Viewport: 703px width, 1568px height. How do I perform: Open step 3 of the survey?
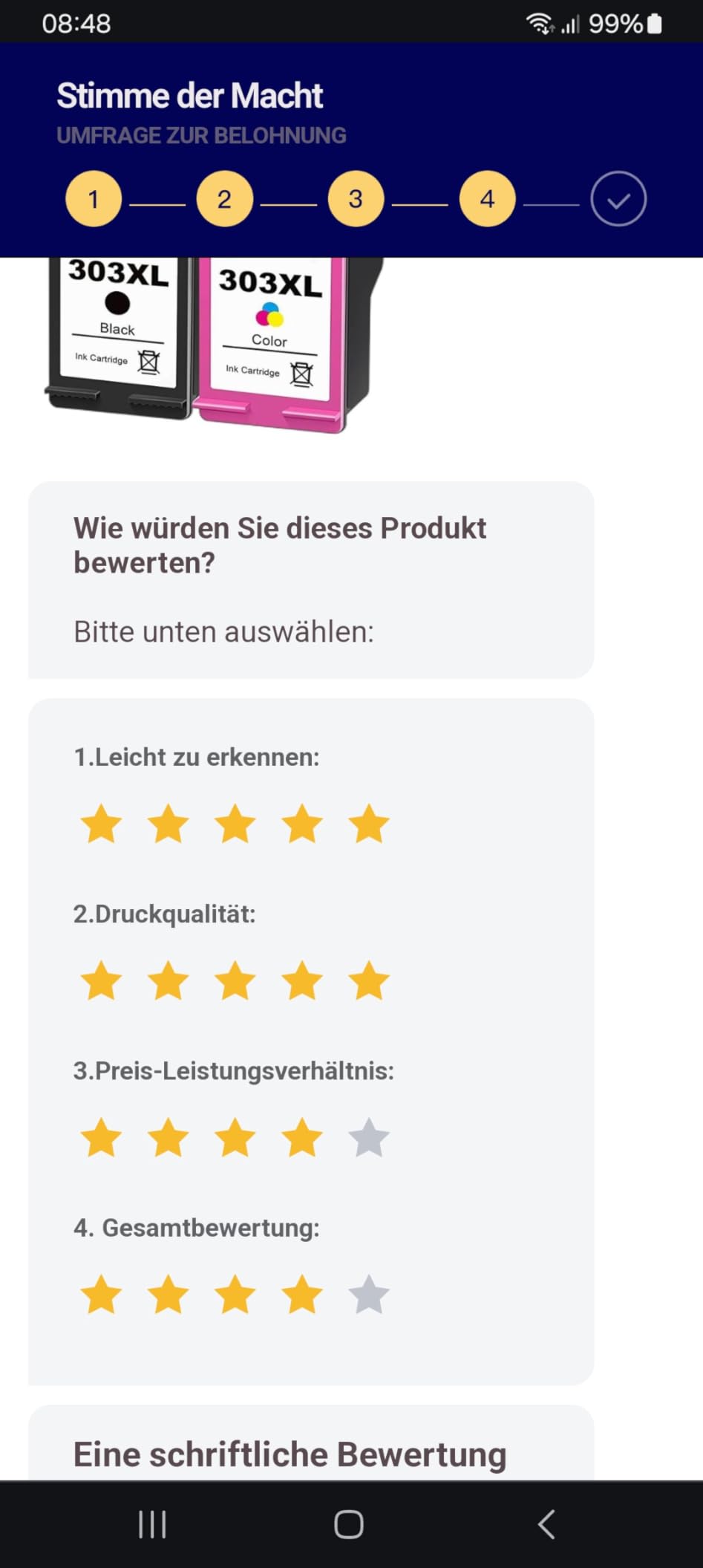click(355, 198)
